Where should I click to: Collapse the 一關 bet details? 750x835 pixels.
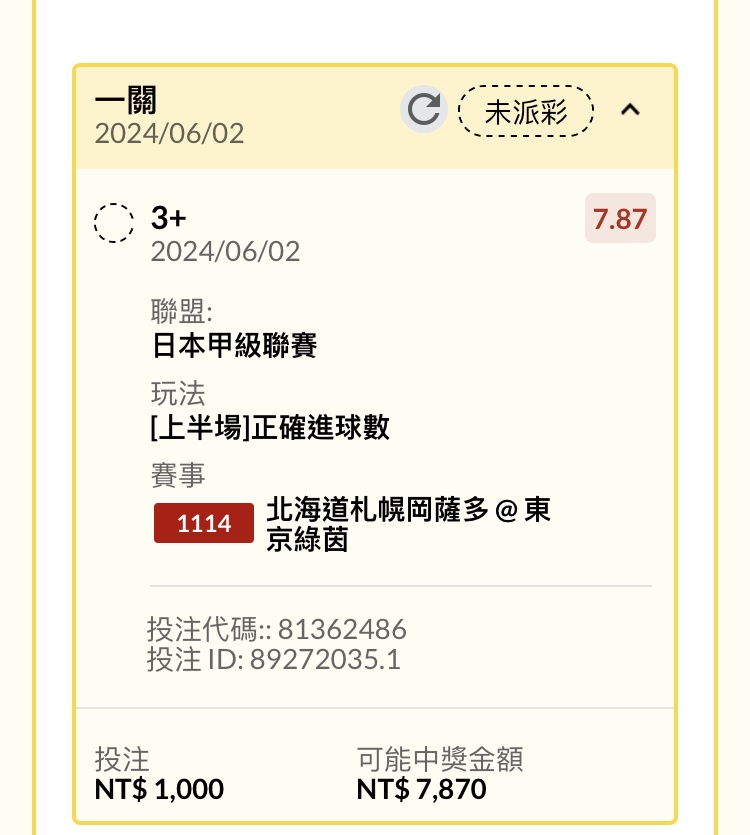630,110
